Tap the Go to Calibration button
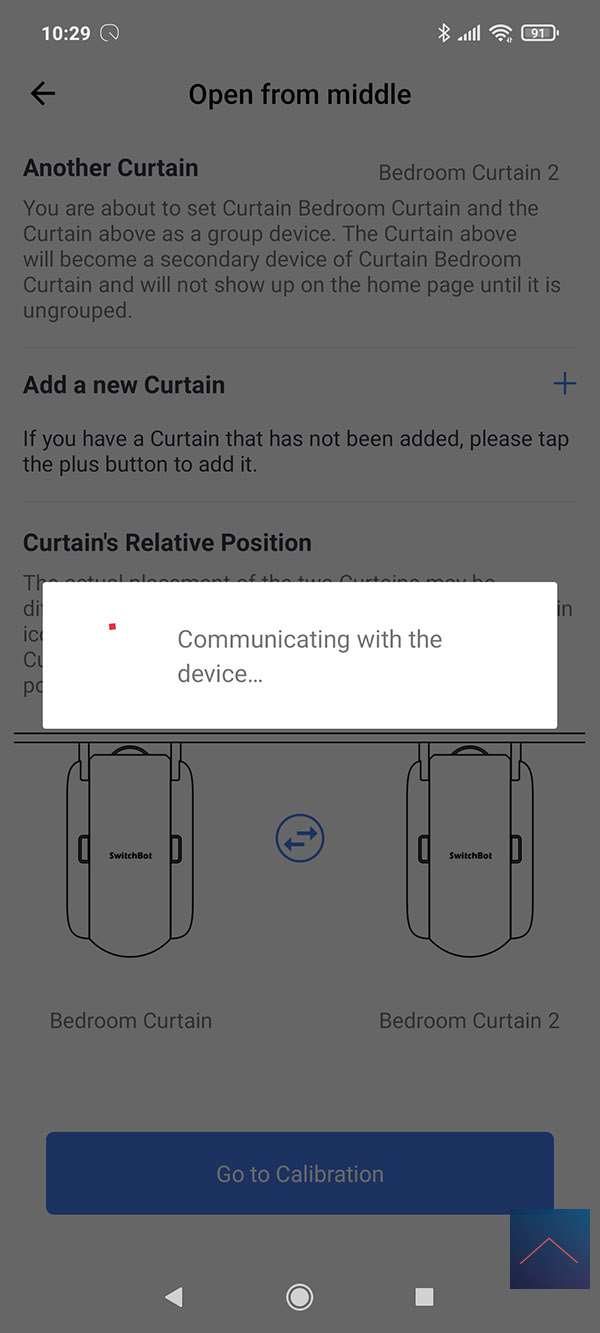Screen dimensions: 600x1333 (300, 1173)
